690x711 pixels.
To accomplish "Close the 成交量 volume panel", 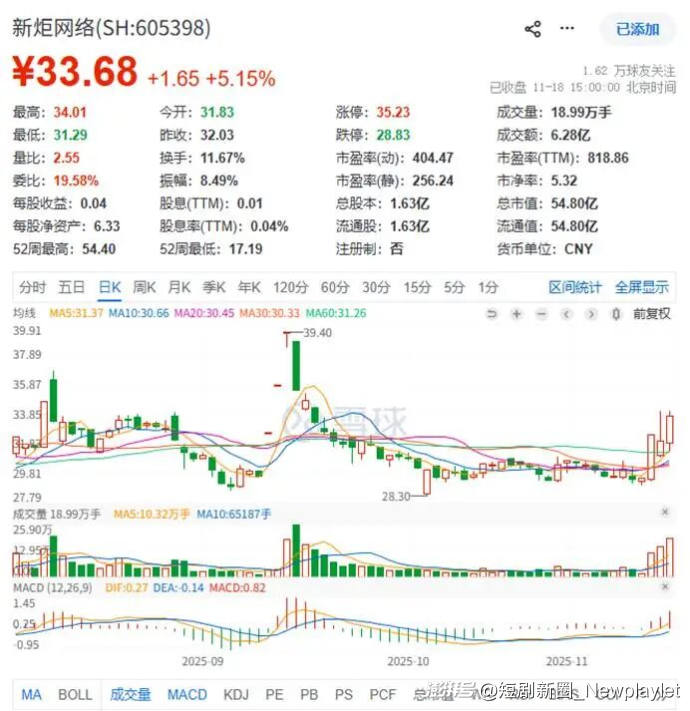I will coord(665,512).
